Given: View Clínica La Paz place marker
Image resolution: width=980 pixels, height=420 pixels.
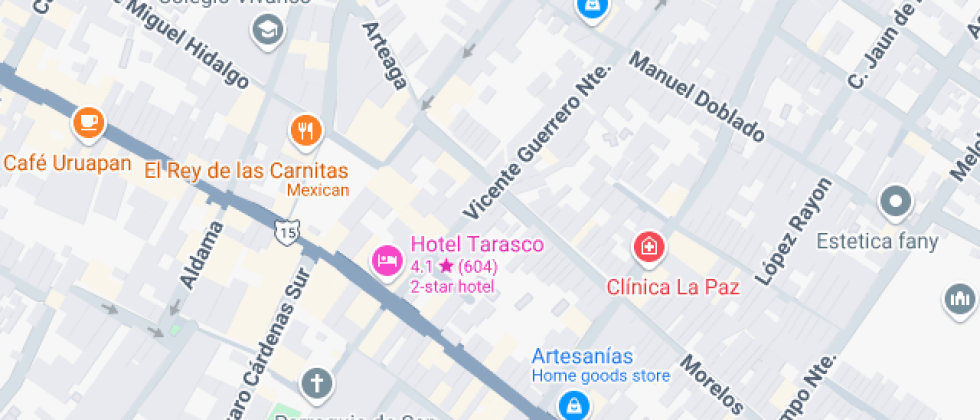Looking at the screenshot, I should point(648,247).
